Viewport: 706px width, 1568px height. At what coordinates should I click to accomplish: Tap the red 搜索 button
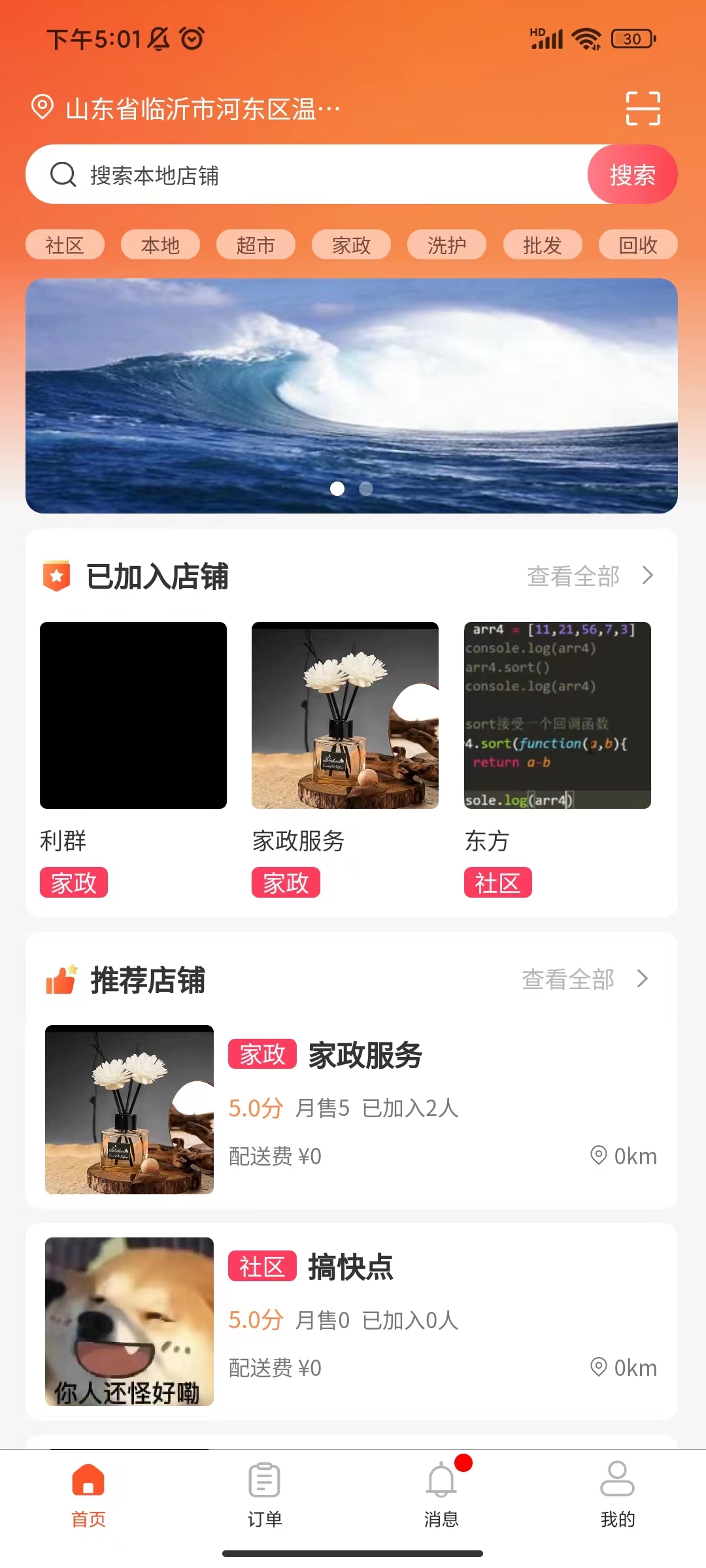click(632, 175)
